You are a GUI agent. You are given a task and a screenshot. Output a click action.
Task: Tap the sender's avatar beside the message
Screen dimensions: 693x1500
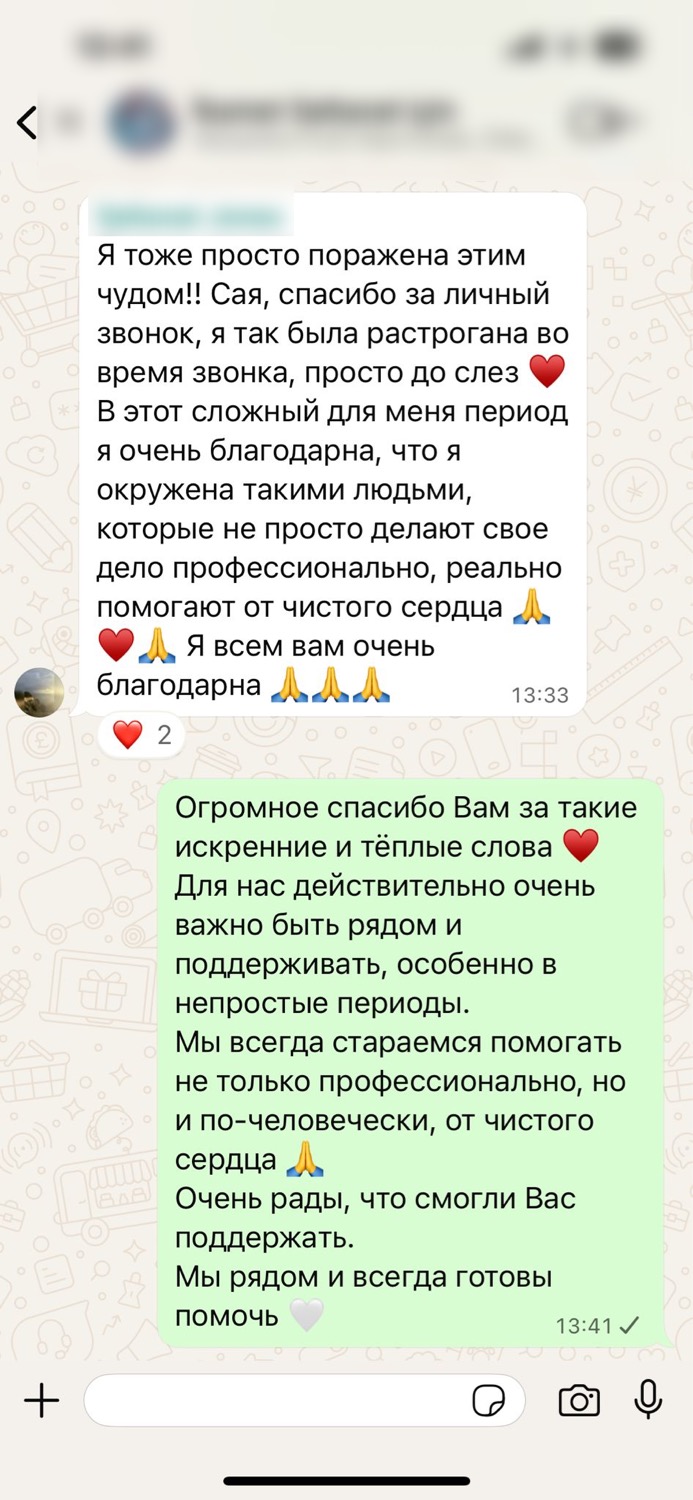(x=39, y=692)
